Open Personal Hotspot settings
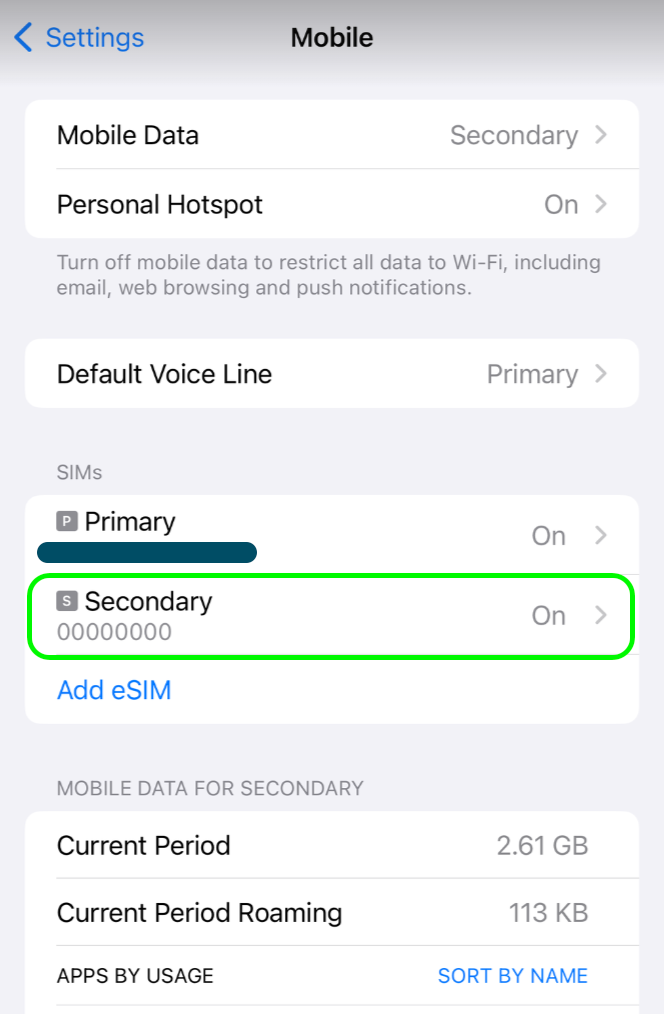Image resolution: width=664 pixels, height=1014 pixels. 331,204
